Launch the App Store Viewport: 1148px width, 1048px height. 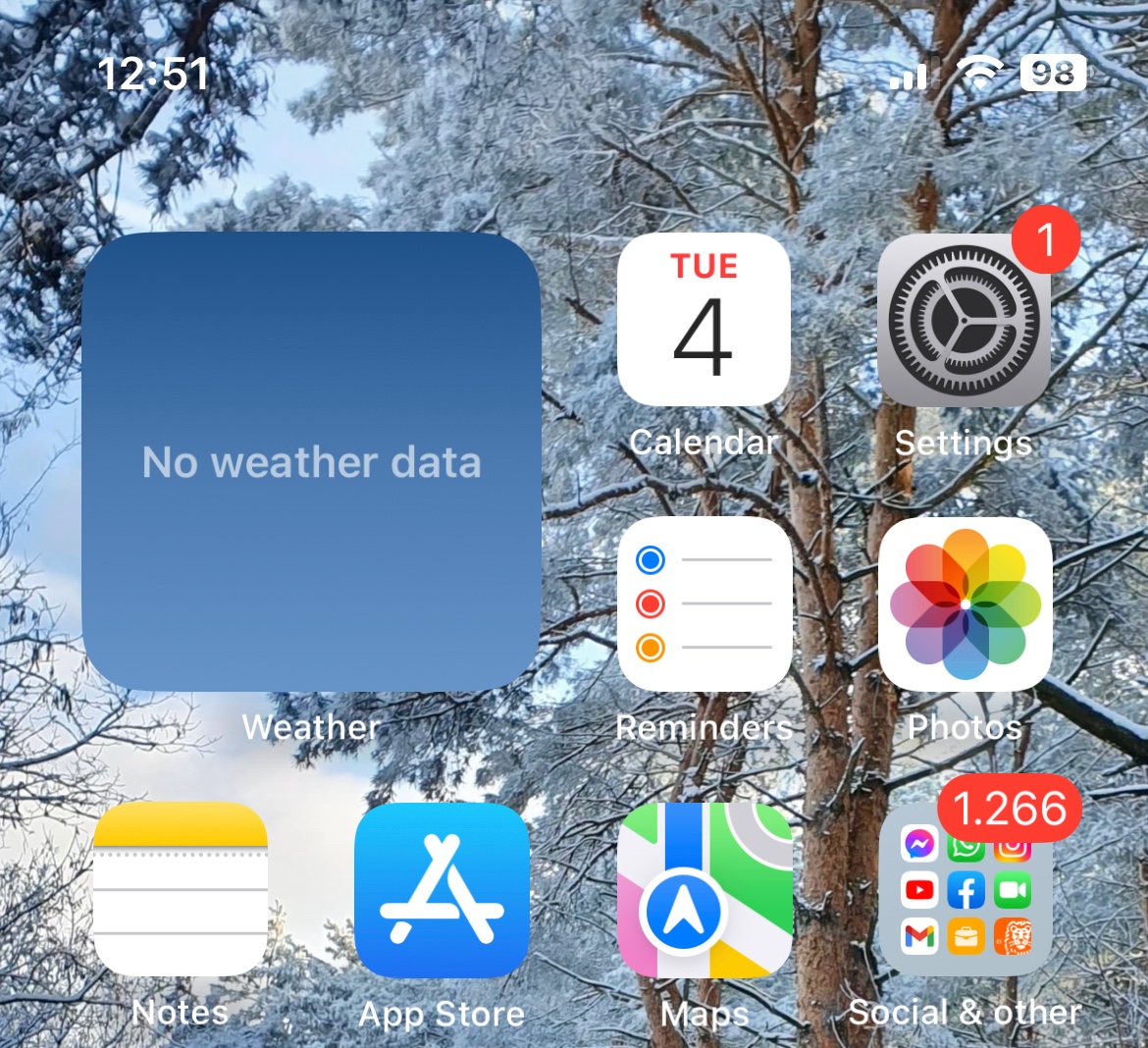(442, 889)
